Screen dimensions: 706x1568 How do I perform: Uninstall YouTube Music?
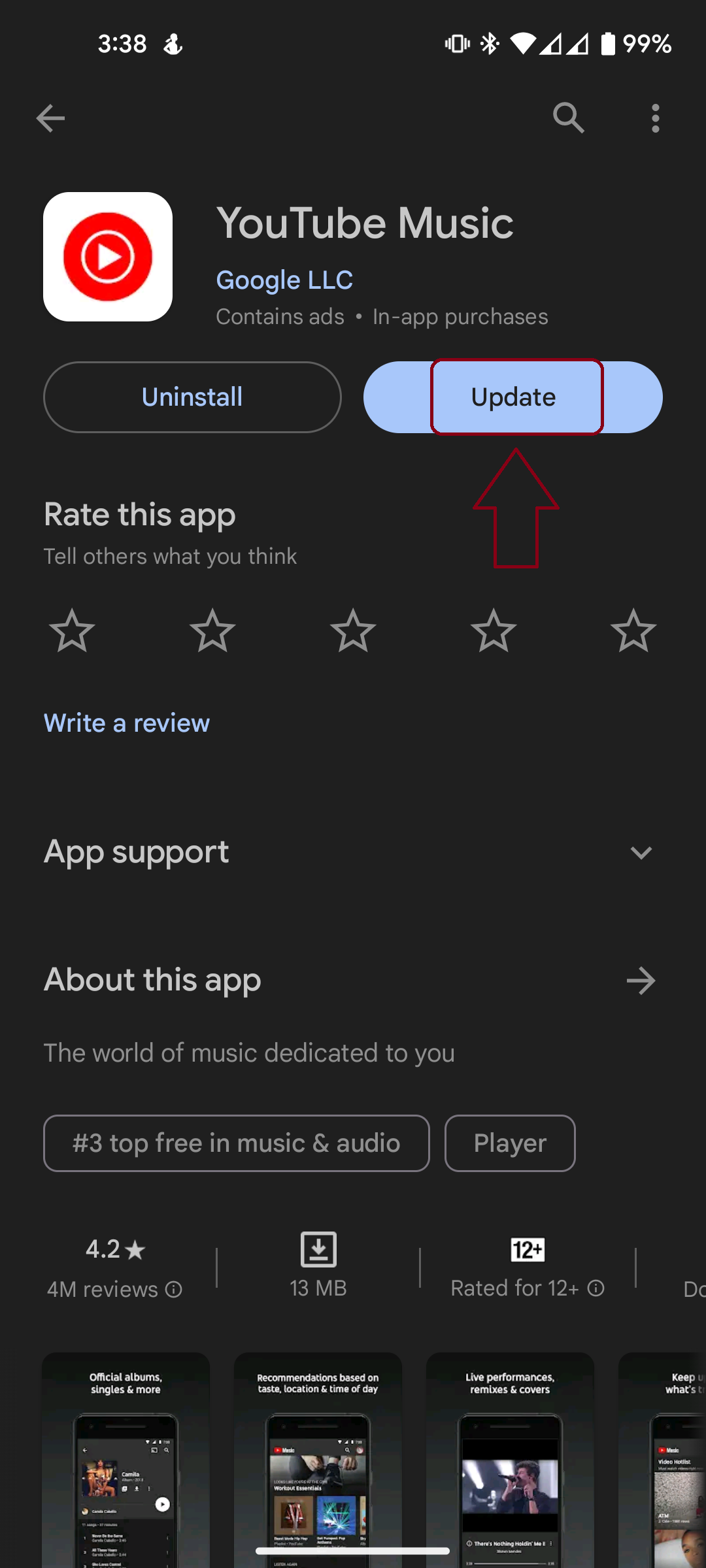click(x=192, y=397)
